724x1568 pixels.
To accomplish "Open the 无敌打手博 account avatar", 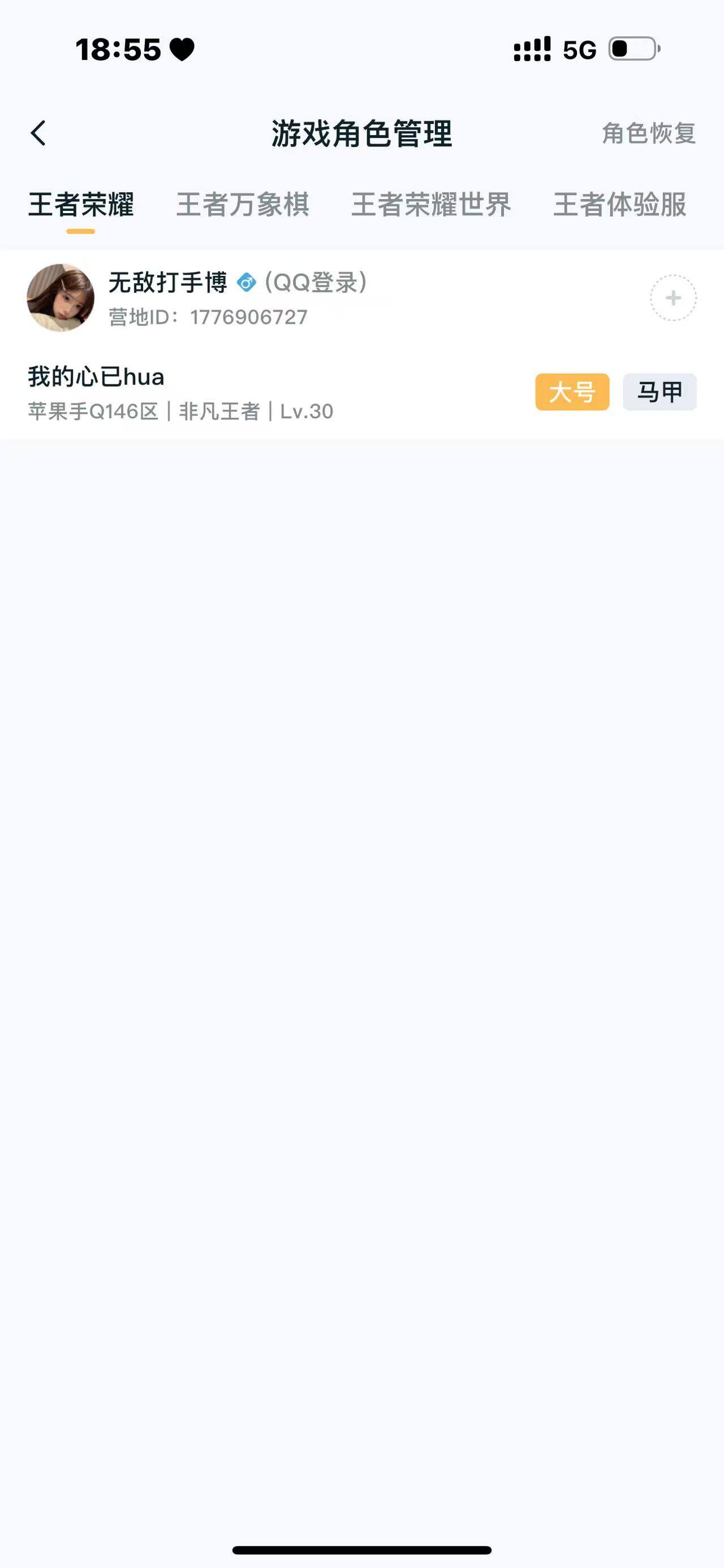I will (x=61, y=298).
